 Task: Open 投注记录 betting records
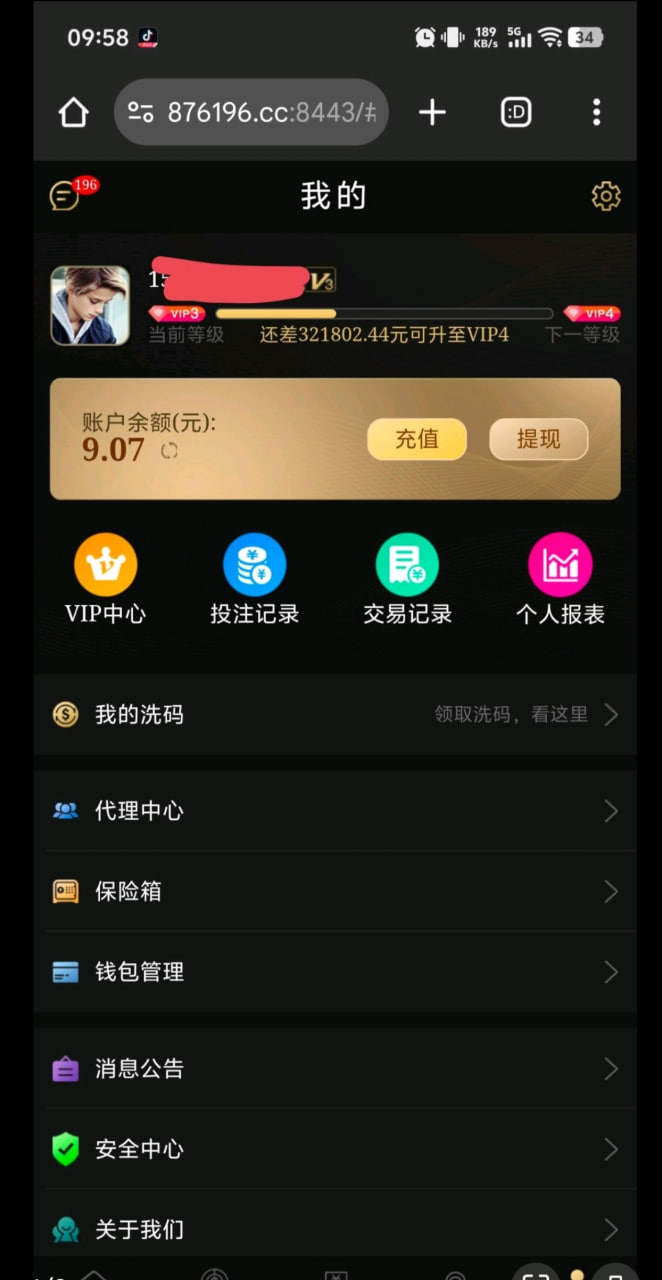tap(255, 579)
